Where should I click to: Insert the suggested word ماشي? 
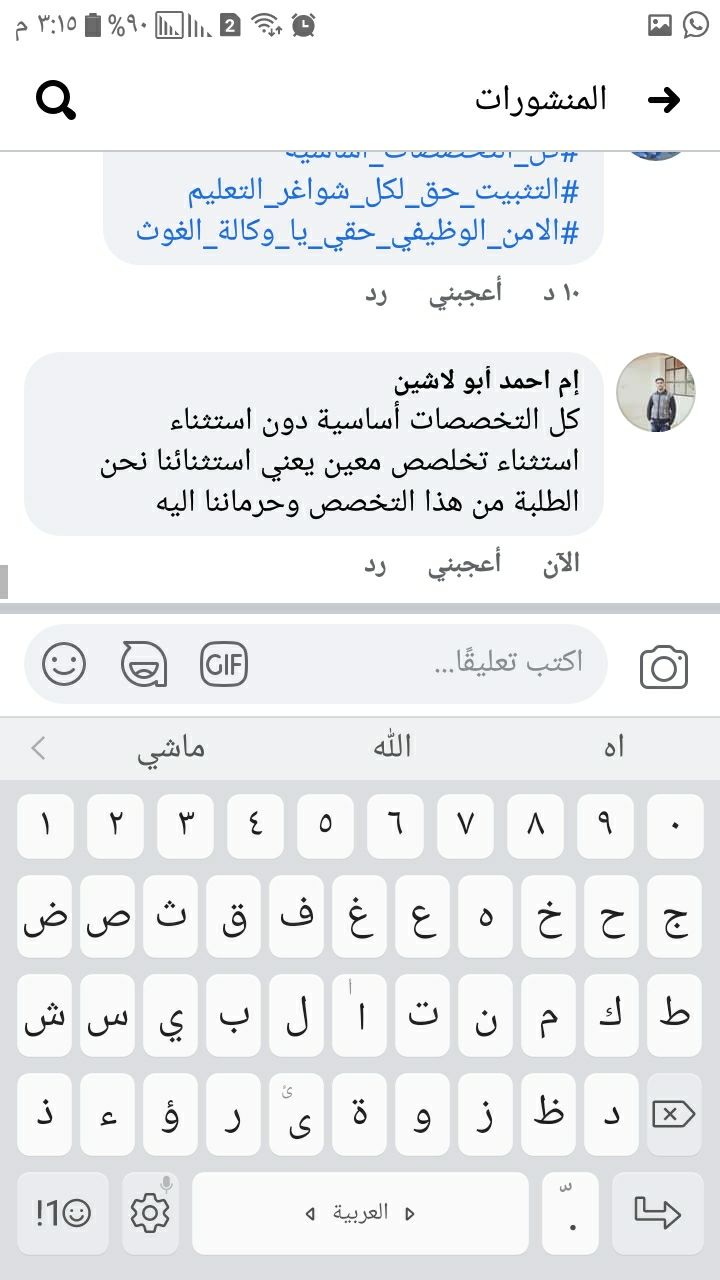(x=170, y=748)
